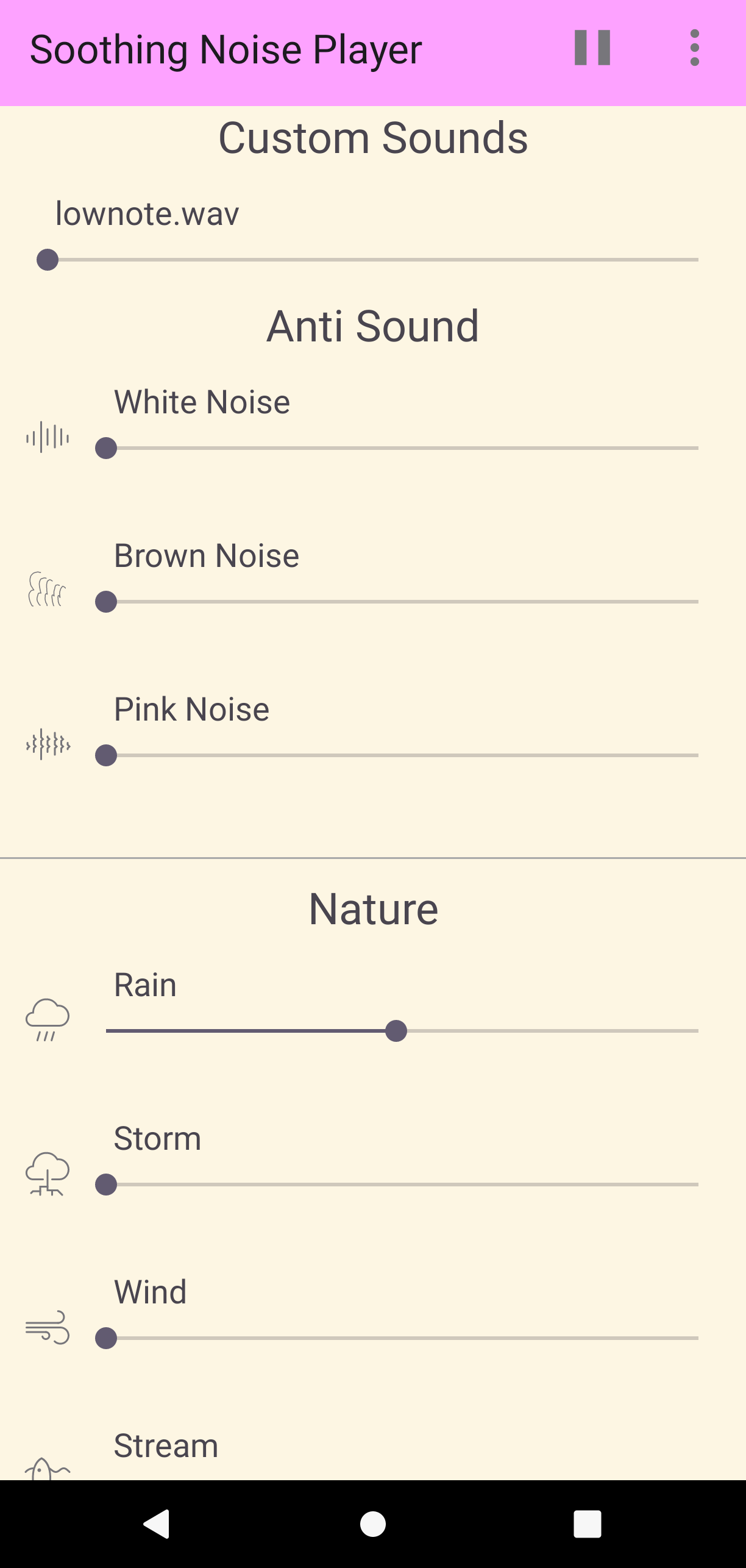Adjust the Brown Noise slider

pyautogui.click(x=402, y=602)
